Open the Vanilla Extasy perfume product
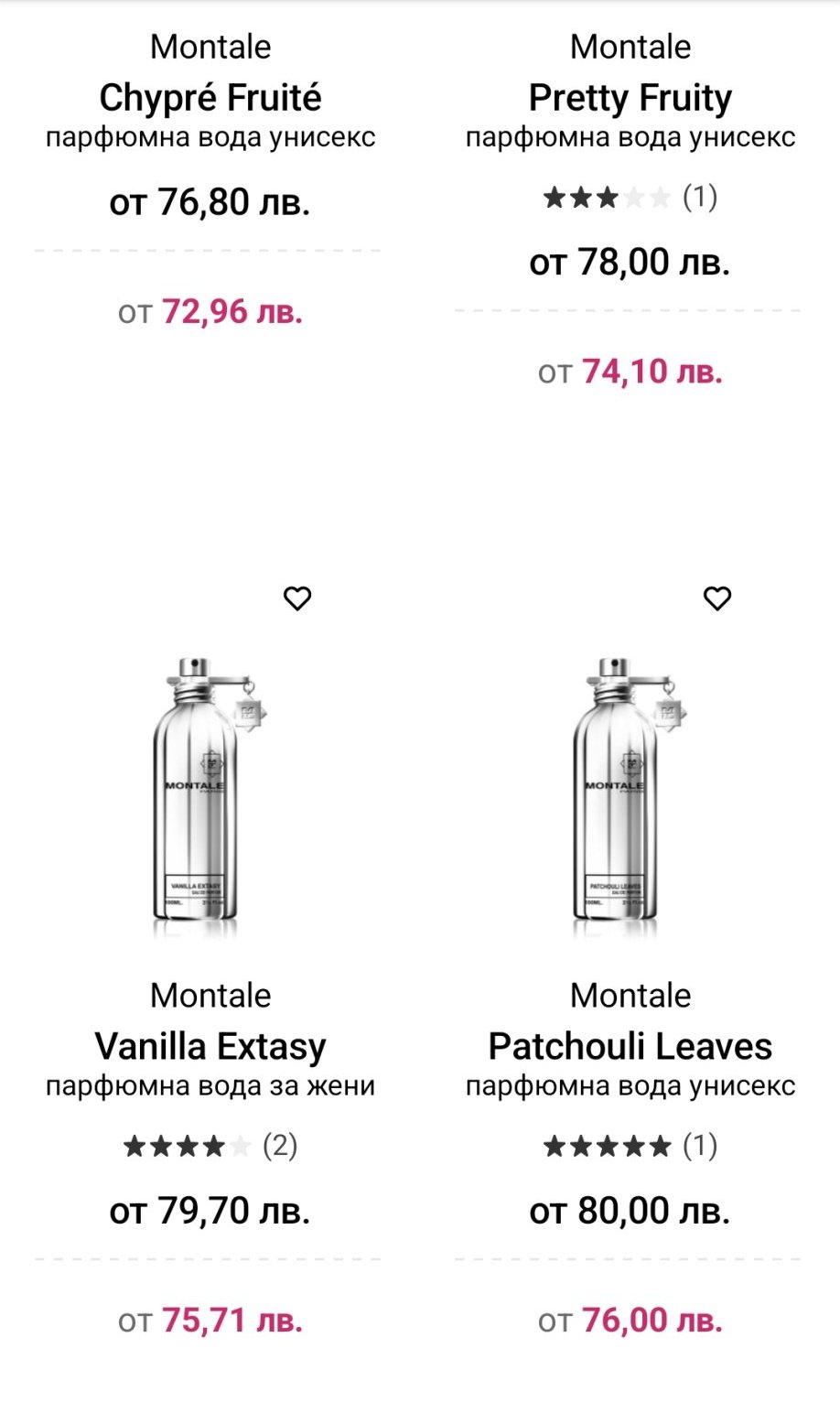840x1402 pixels. tap(210, 1046)
